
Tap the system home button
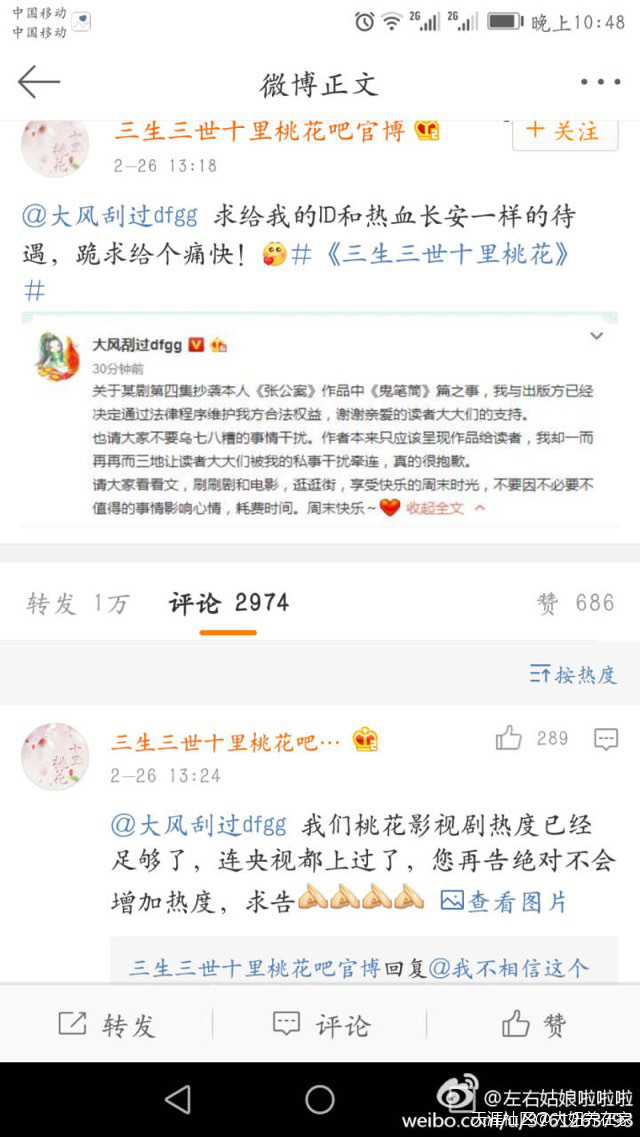[x=320, y=1100]
